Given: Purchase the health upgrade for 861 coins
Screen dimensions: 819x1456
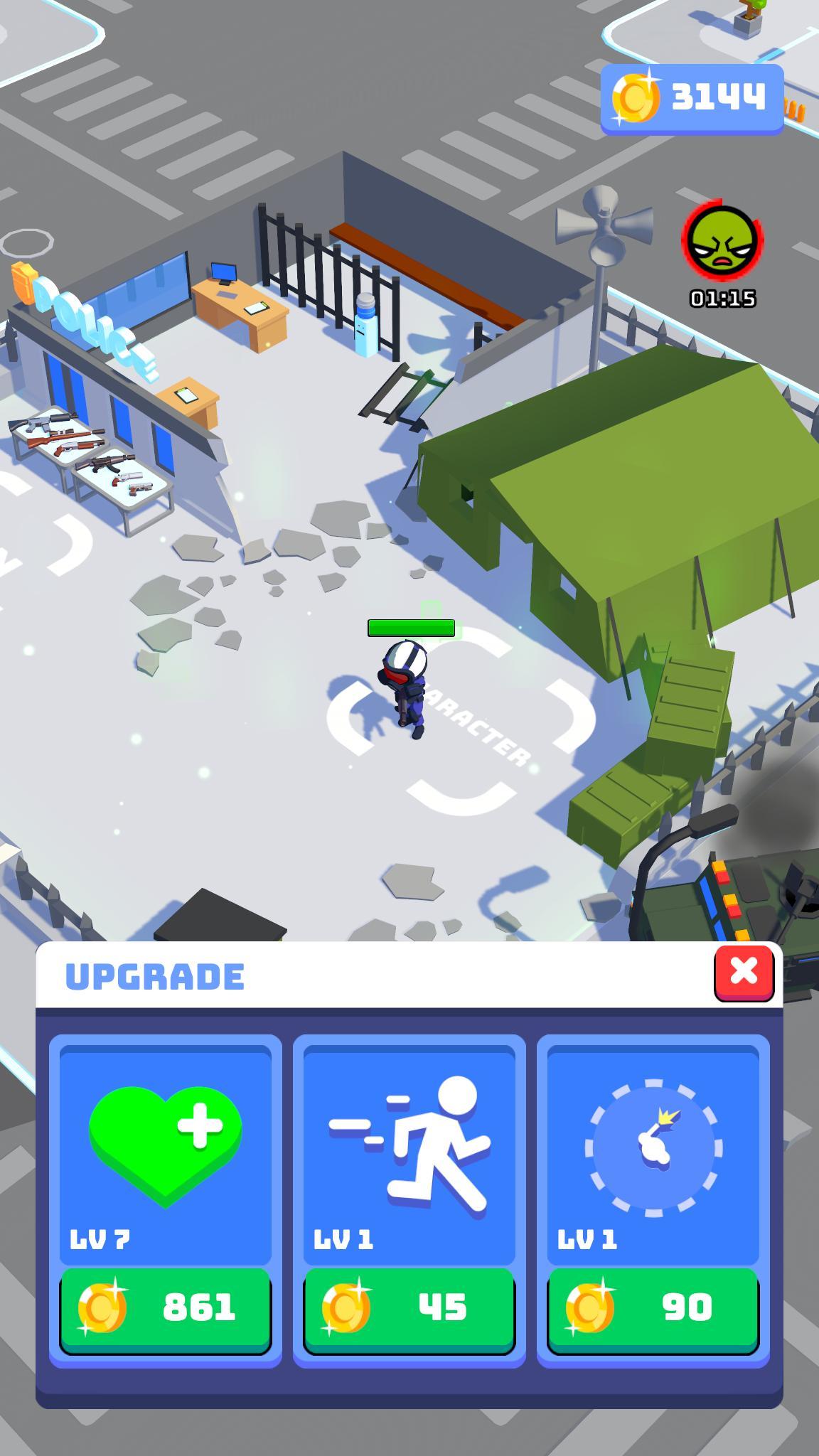Looking at the screenshot, I should (166, 1306).
